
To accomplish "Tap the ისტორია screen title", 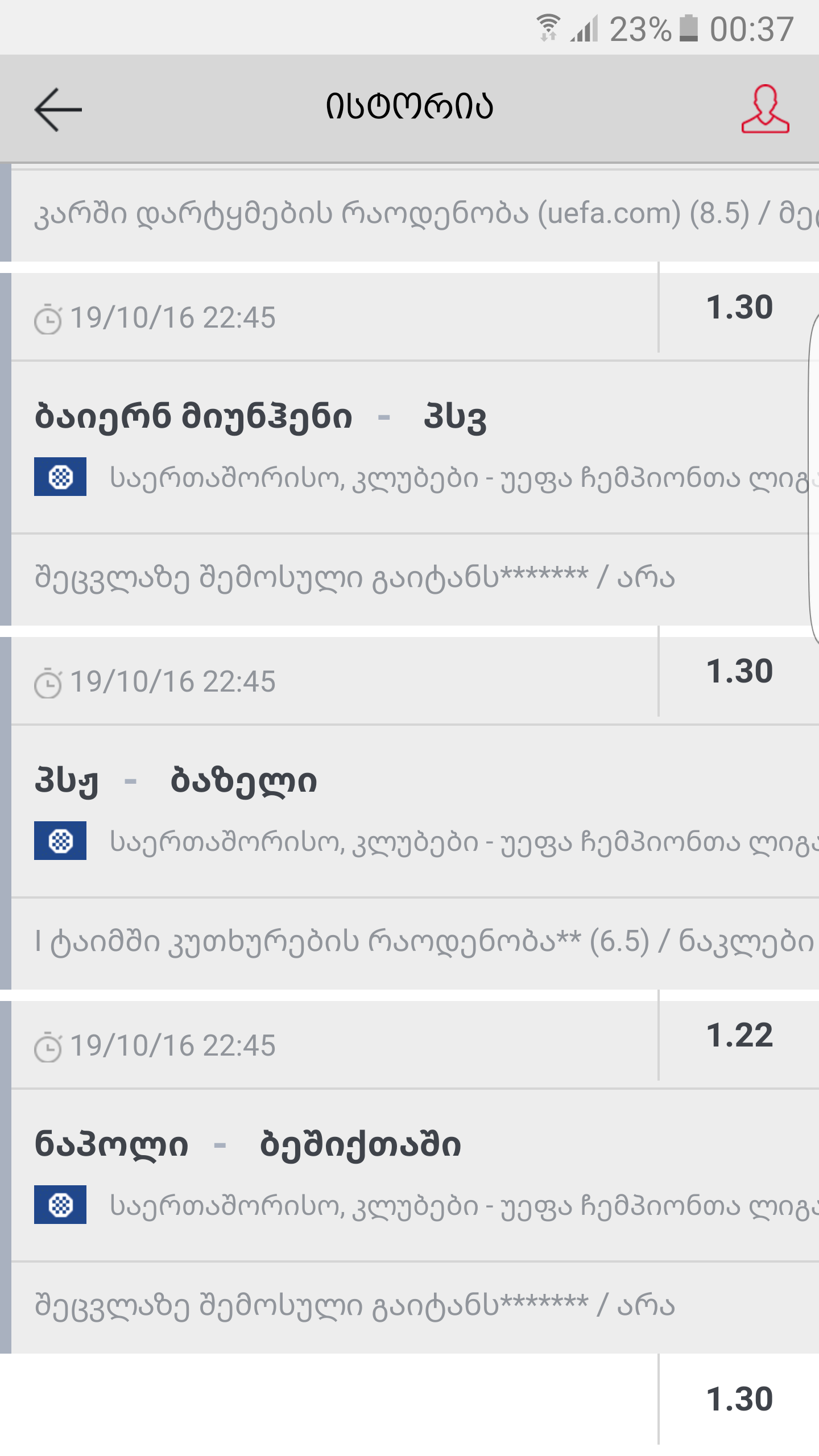I will (x=408, y=108).
